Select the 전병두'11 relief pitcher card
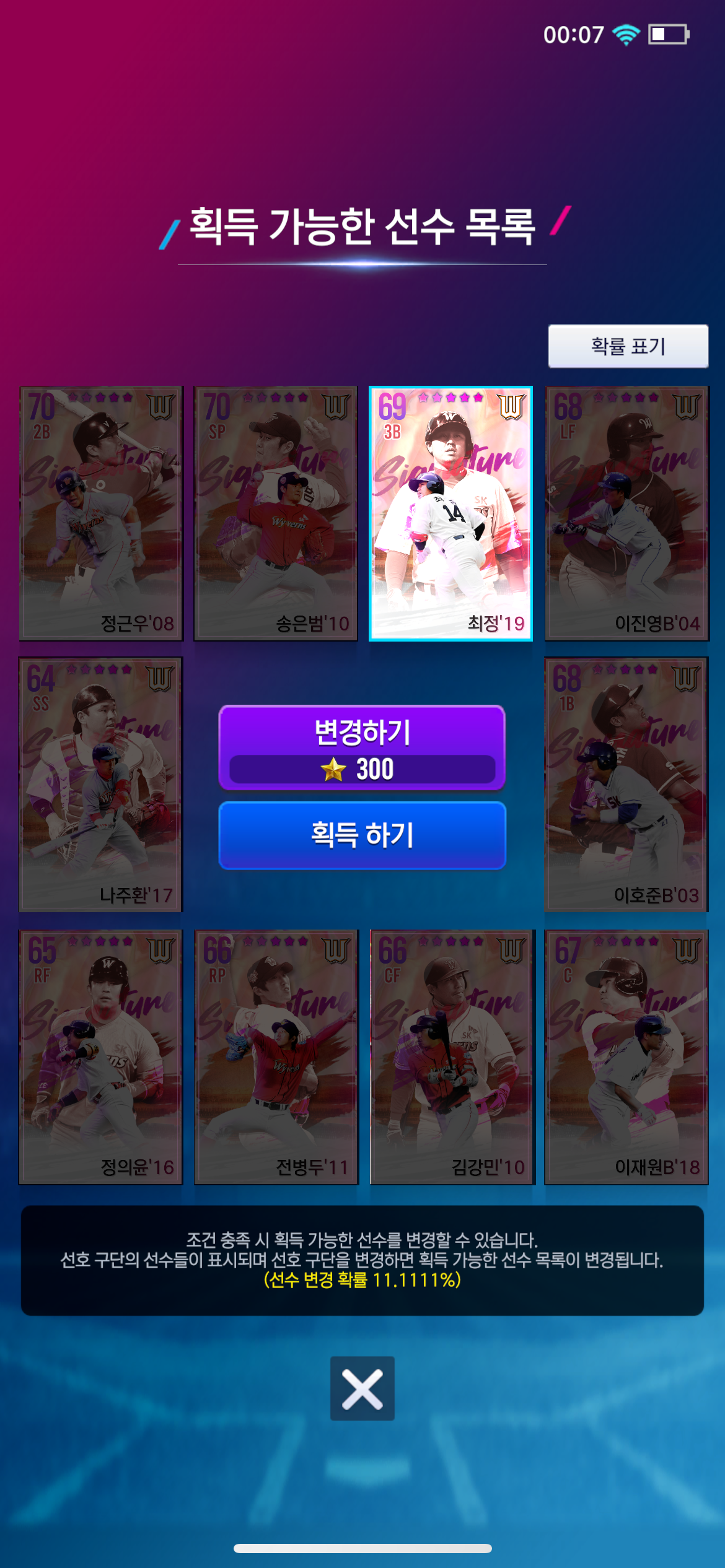The width and height of the screenshot is (725, 1568). point(276,1056)
